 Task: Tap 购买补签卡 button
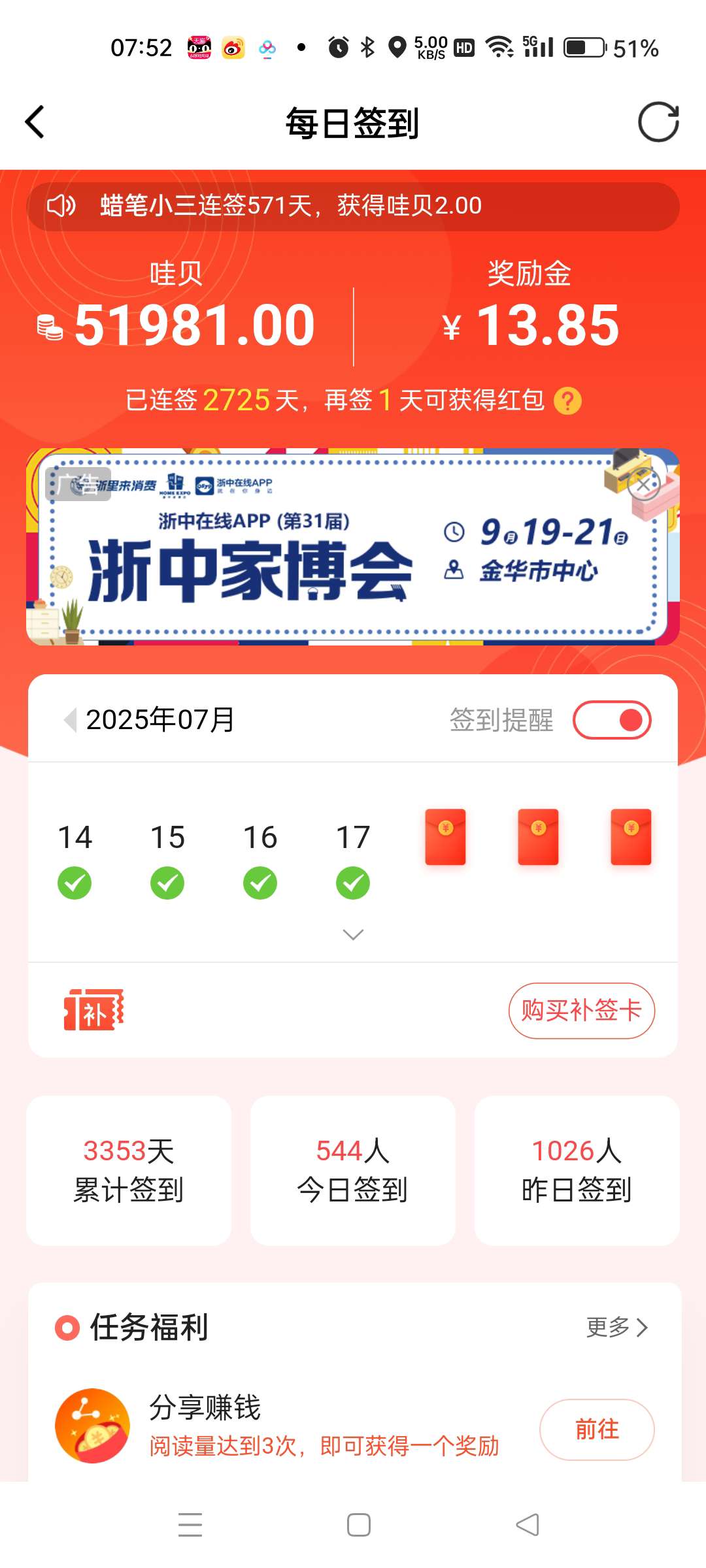pos(581,1011)
